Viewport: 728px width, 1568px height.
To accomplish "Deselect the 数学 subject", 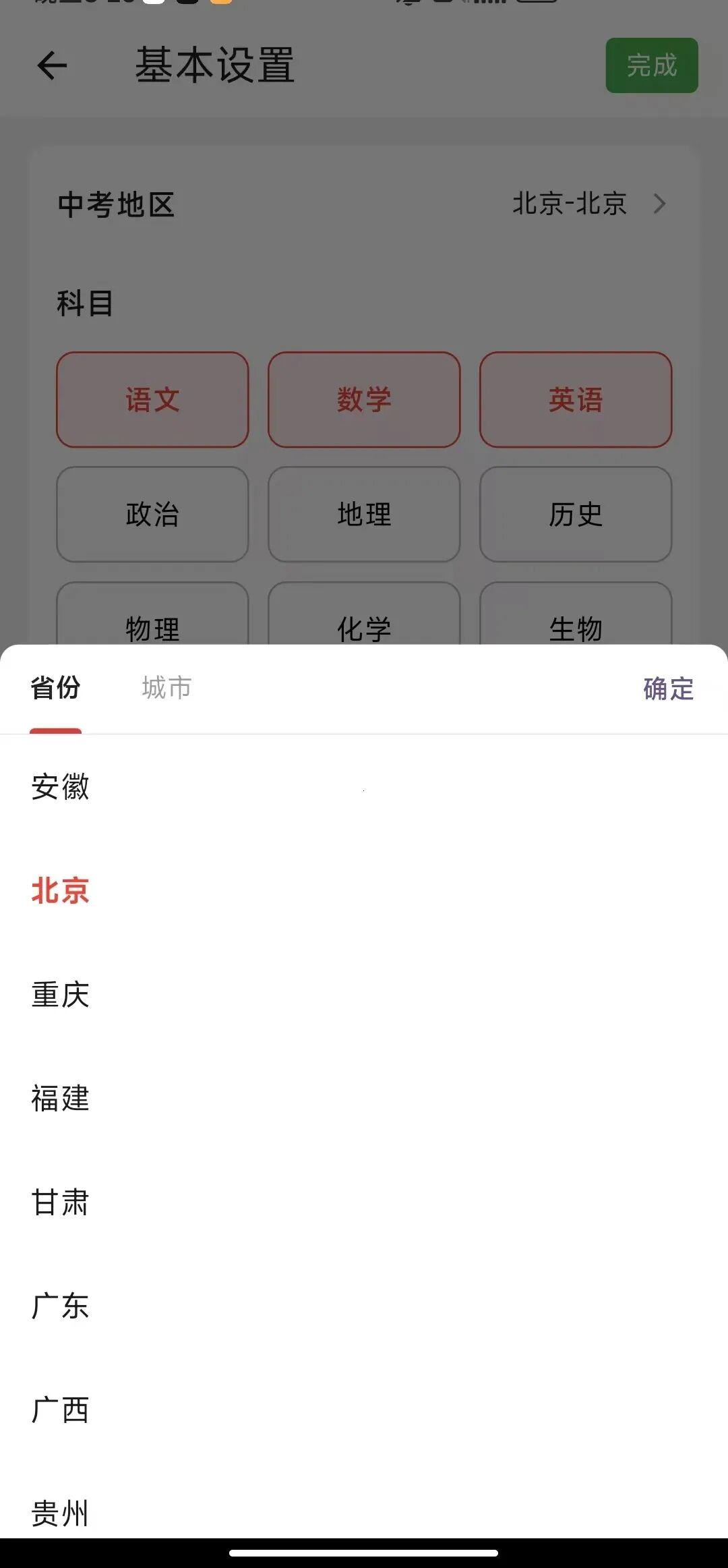I will click(x=364, y=399).
